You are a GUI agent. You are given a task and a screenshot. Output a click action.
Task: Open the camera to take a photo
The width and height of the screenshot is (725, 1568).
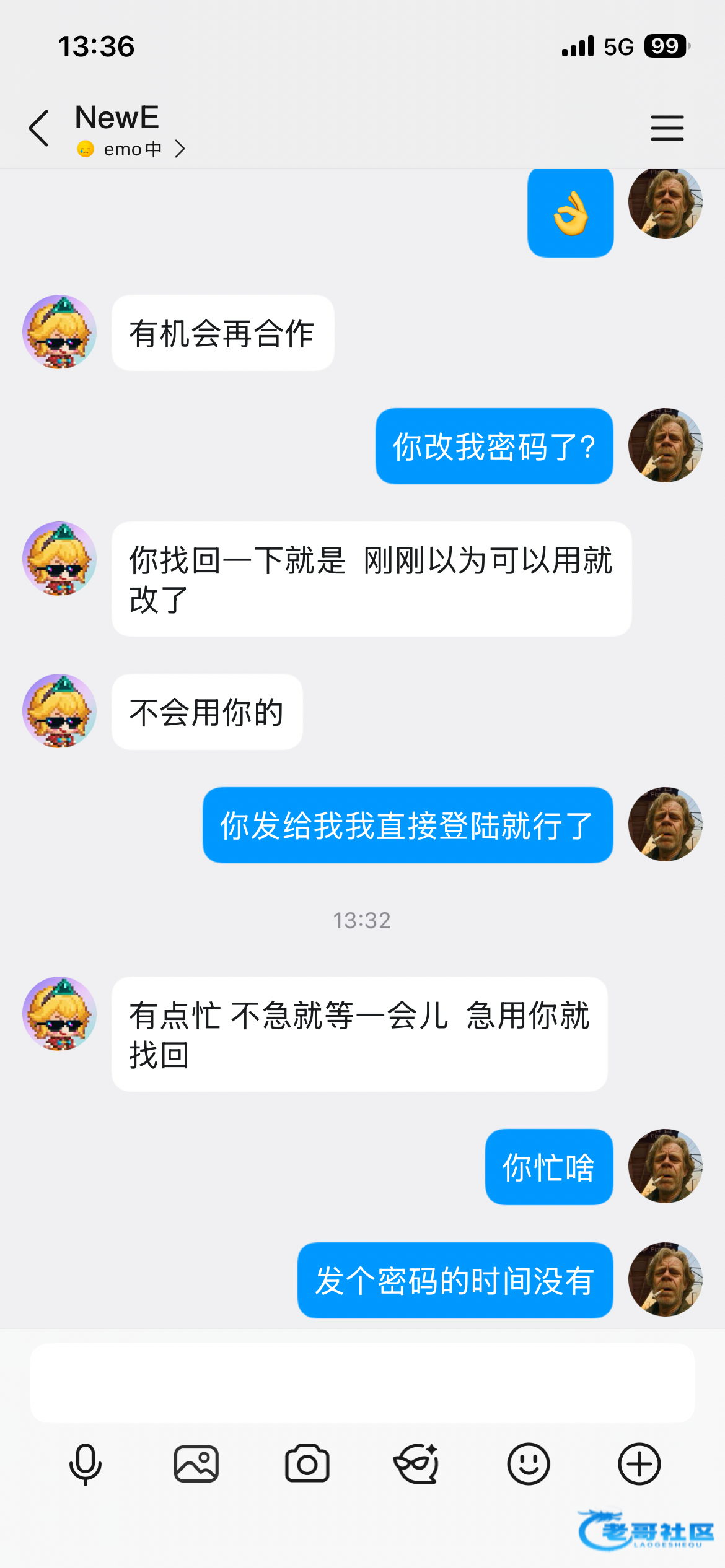(x=307, y=1465)
